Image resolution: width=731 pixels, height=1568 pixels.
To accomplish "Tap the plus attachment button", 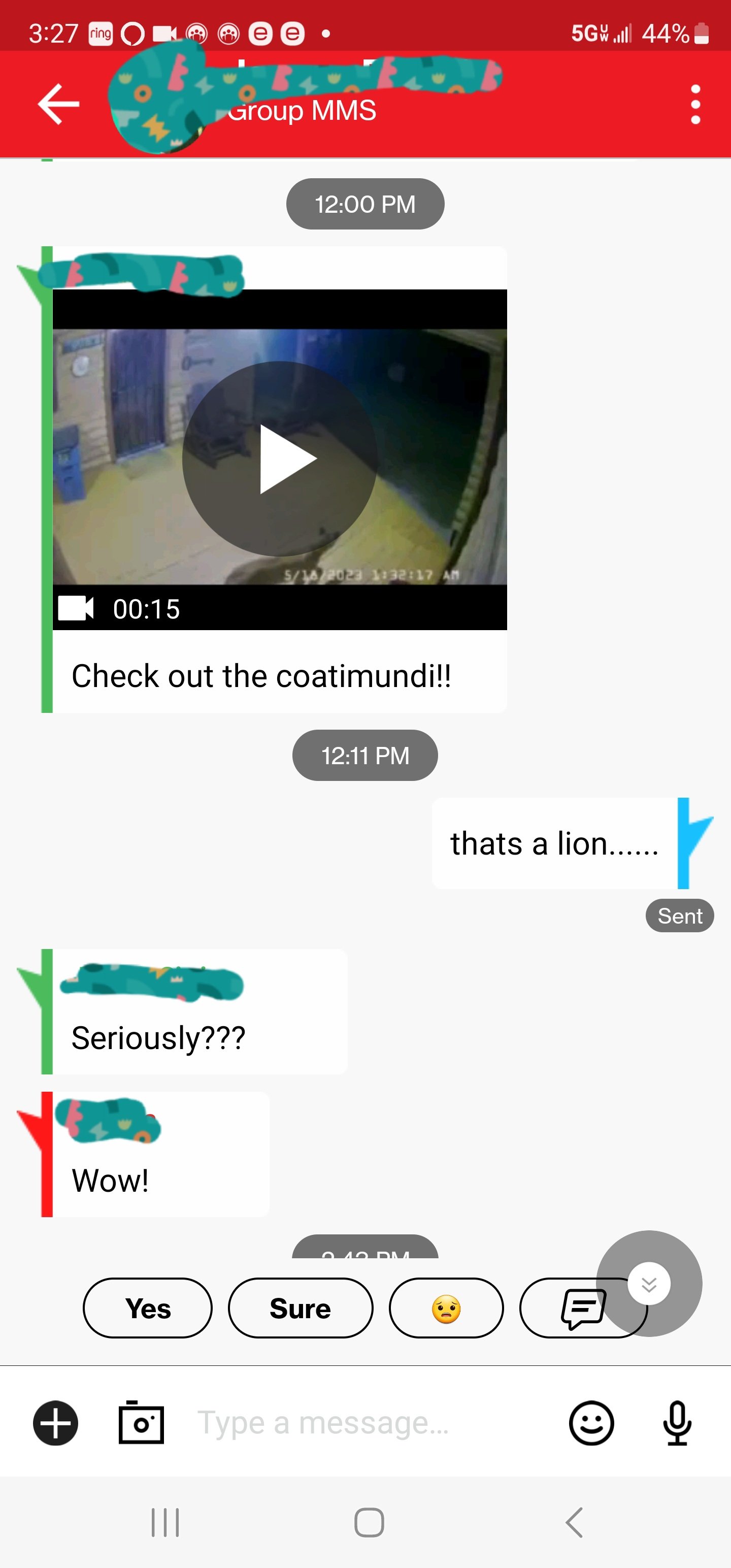I will pos(55,1423).
